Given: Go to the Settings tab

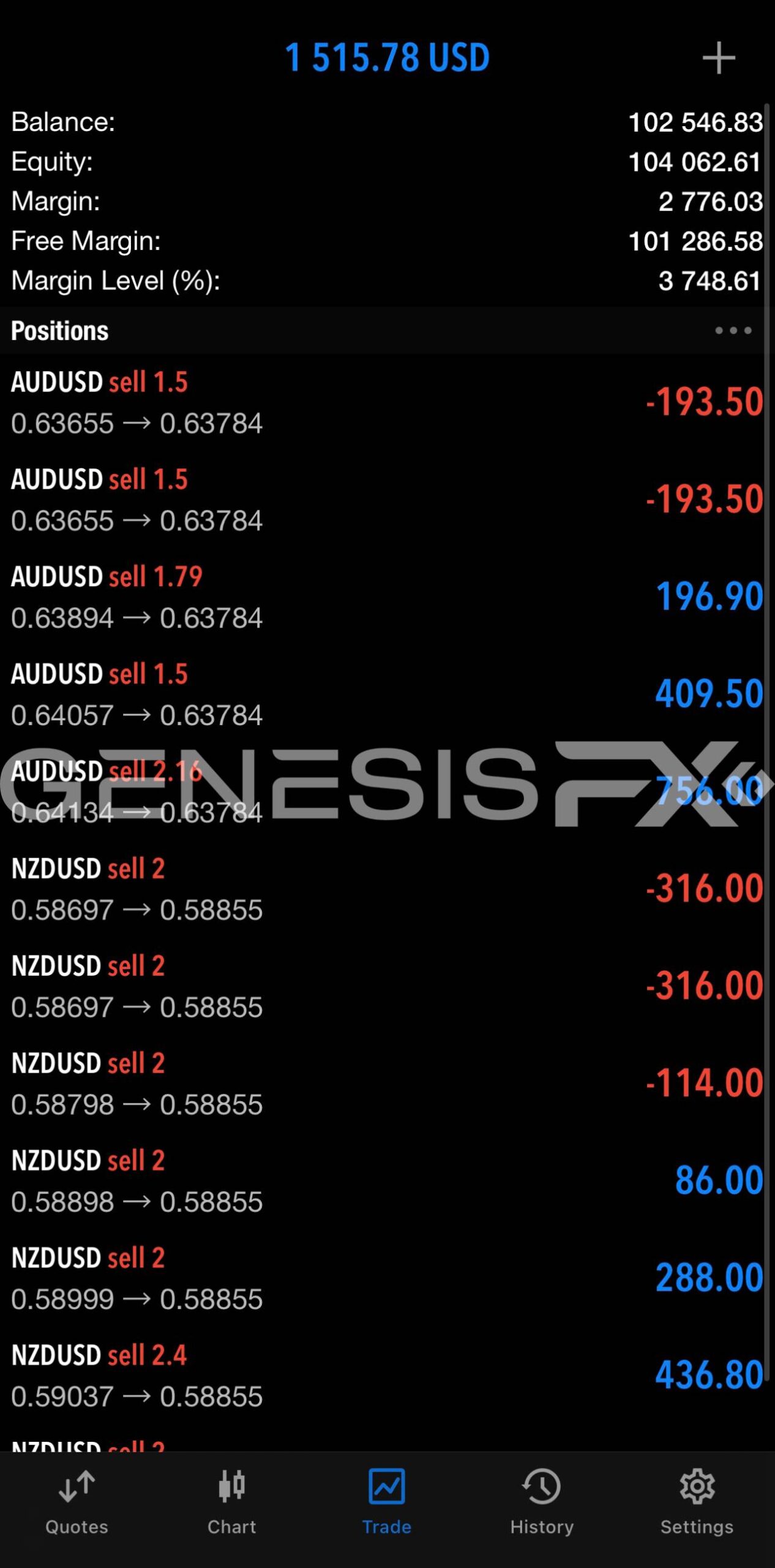Looking at the screenshot, I should [697, 1502].
